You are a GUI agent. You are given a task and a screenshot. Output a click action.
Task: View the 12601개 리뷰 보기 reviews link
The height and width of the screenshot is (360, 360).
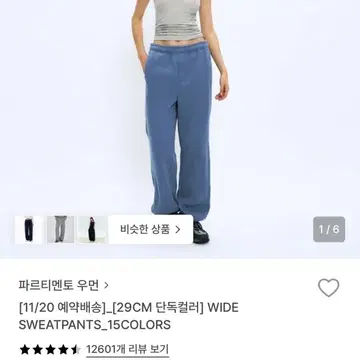127,349
